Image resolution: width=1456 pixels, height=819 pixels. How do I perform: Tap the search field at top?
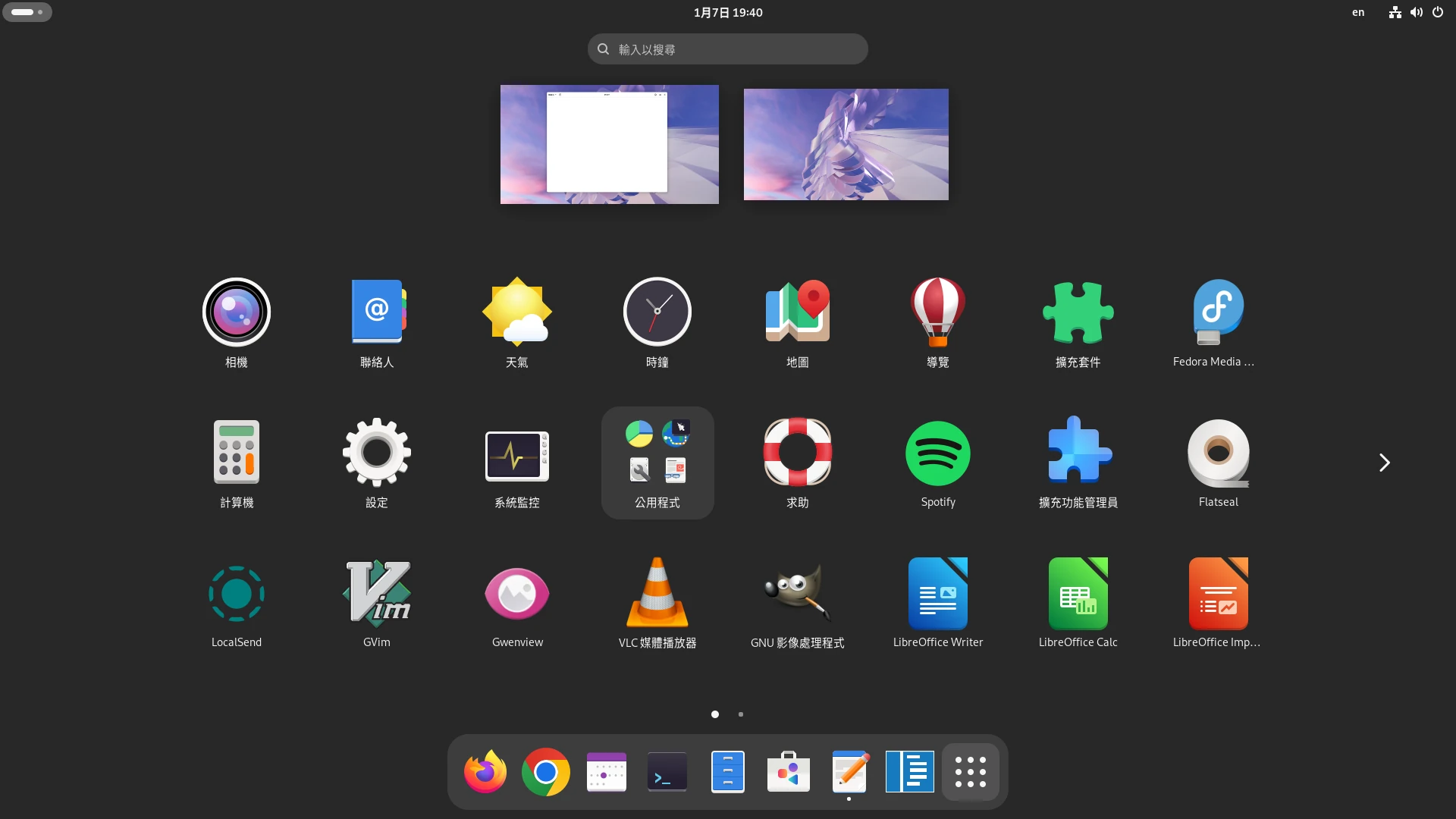pos(728,49)
